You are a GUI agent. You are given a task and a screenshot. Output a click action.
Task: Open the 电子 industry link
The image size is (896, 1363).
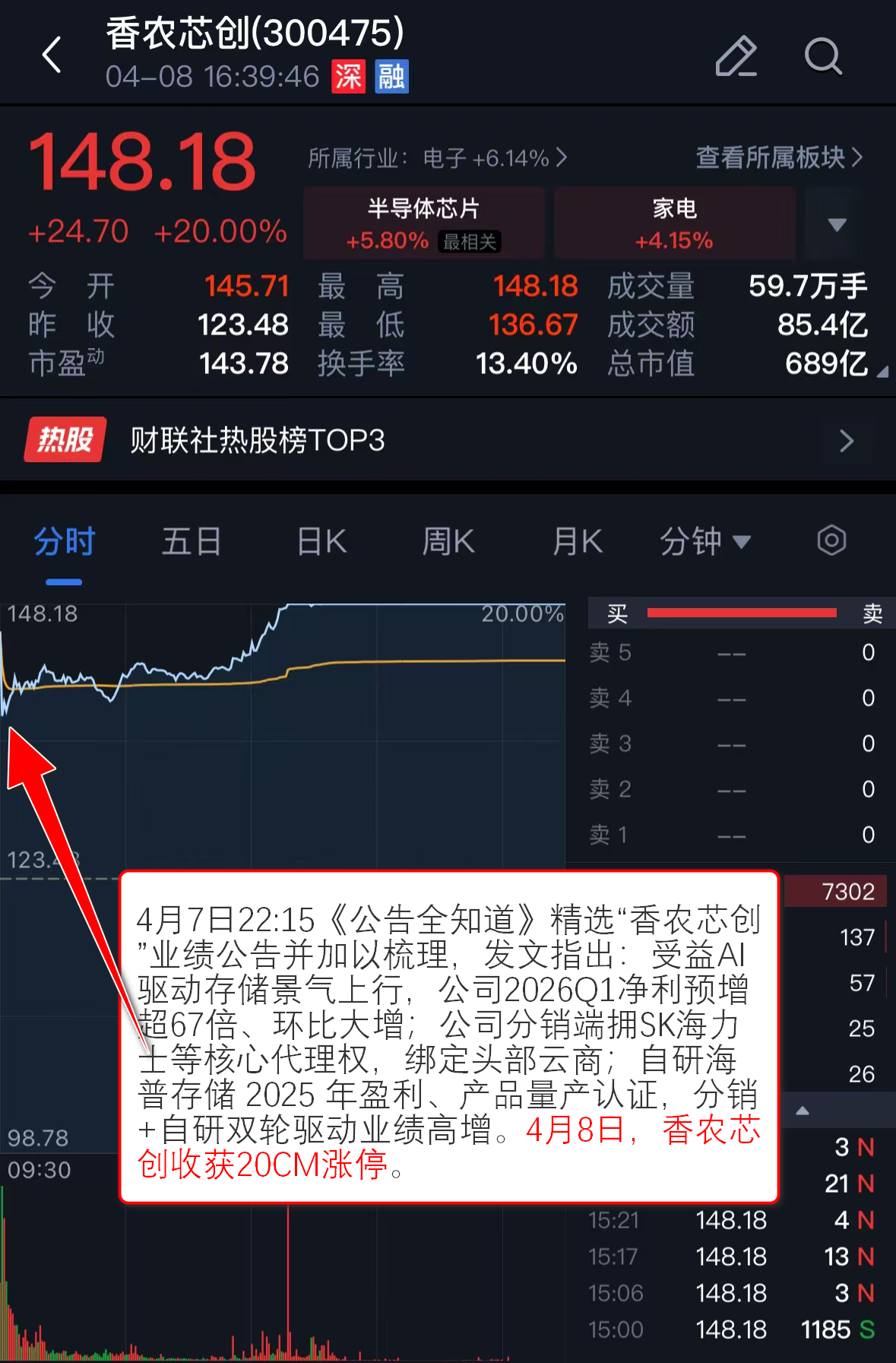click(438, 158)
